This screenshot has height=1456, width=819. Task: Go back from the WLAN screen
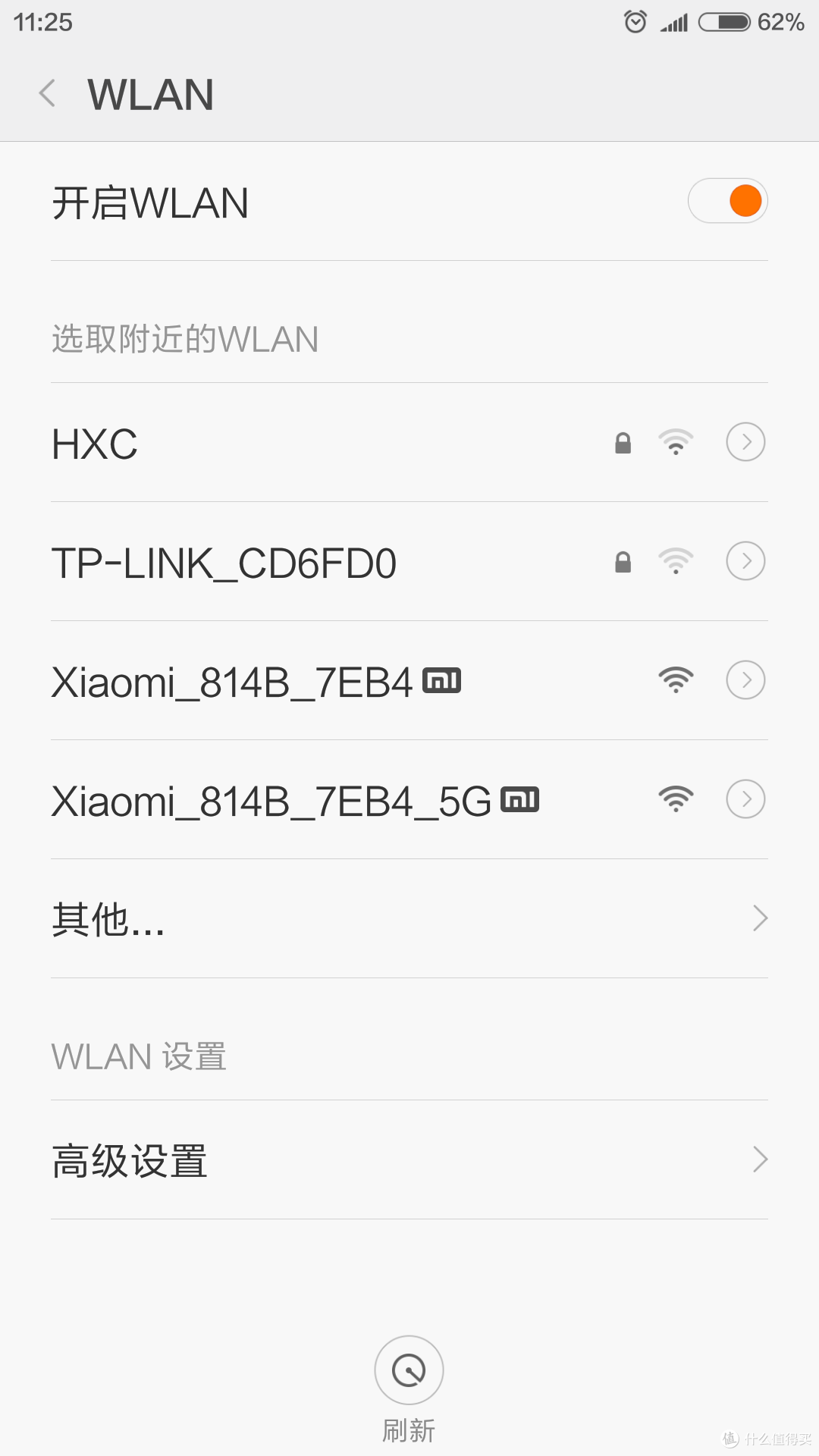47,94
